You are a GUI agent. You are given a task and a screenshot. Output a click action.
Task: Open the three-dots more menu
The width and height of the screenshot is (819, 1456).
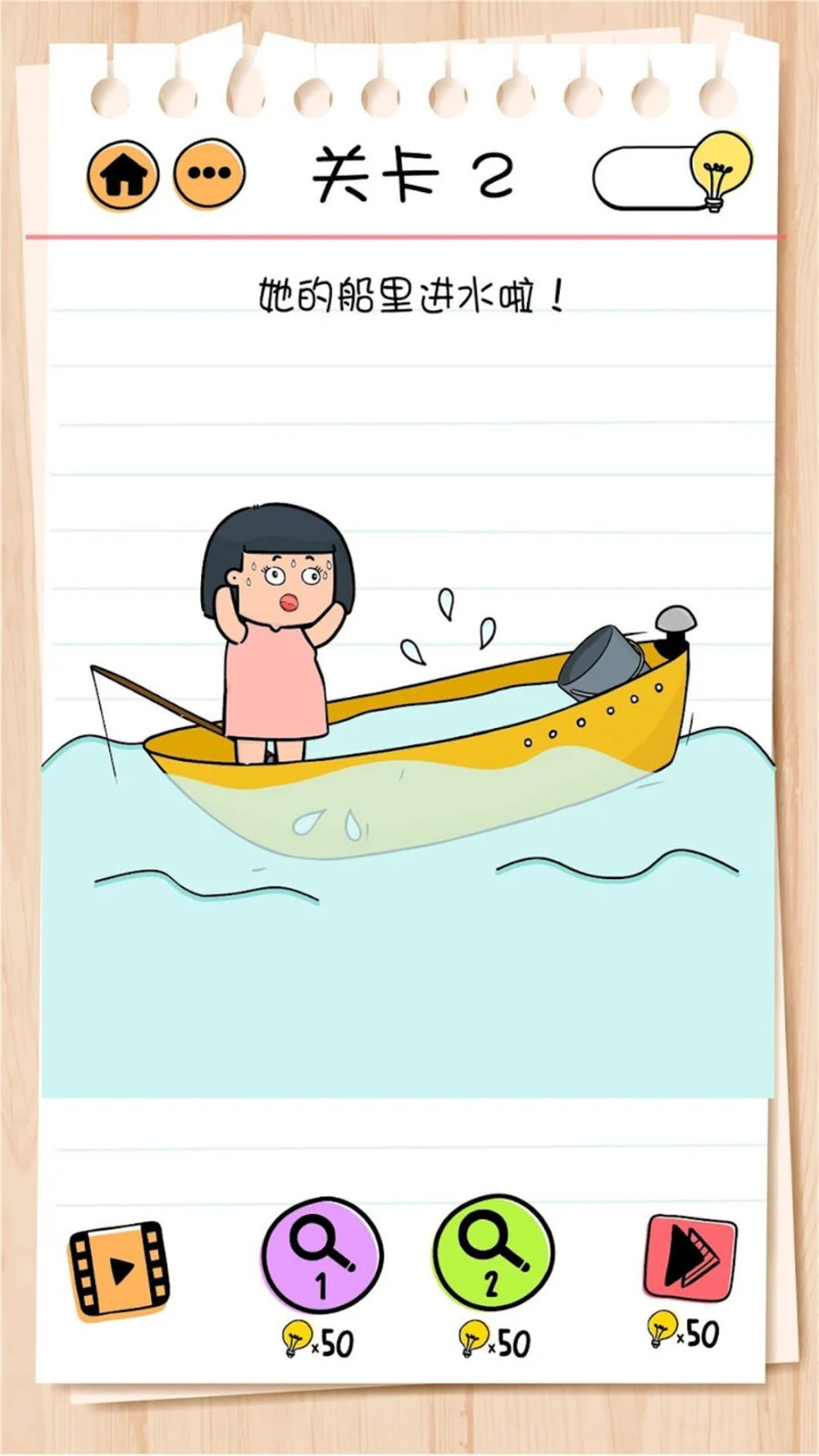pyautogui.click(x=209, y=173)
